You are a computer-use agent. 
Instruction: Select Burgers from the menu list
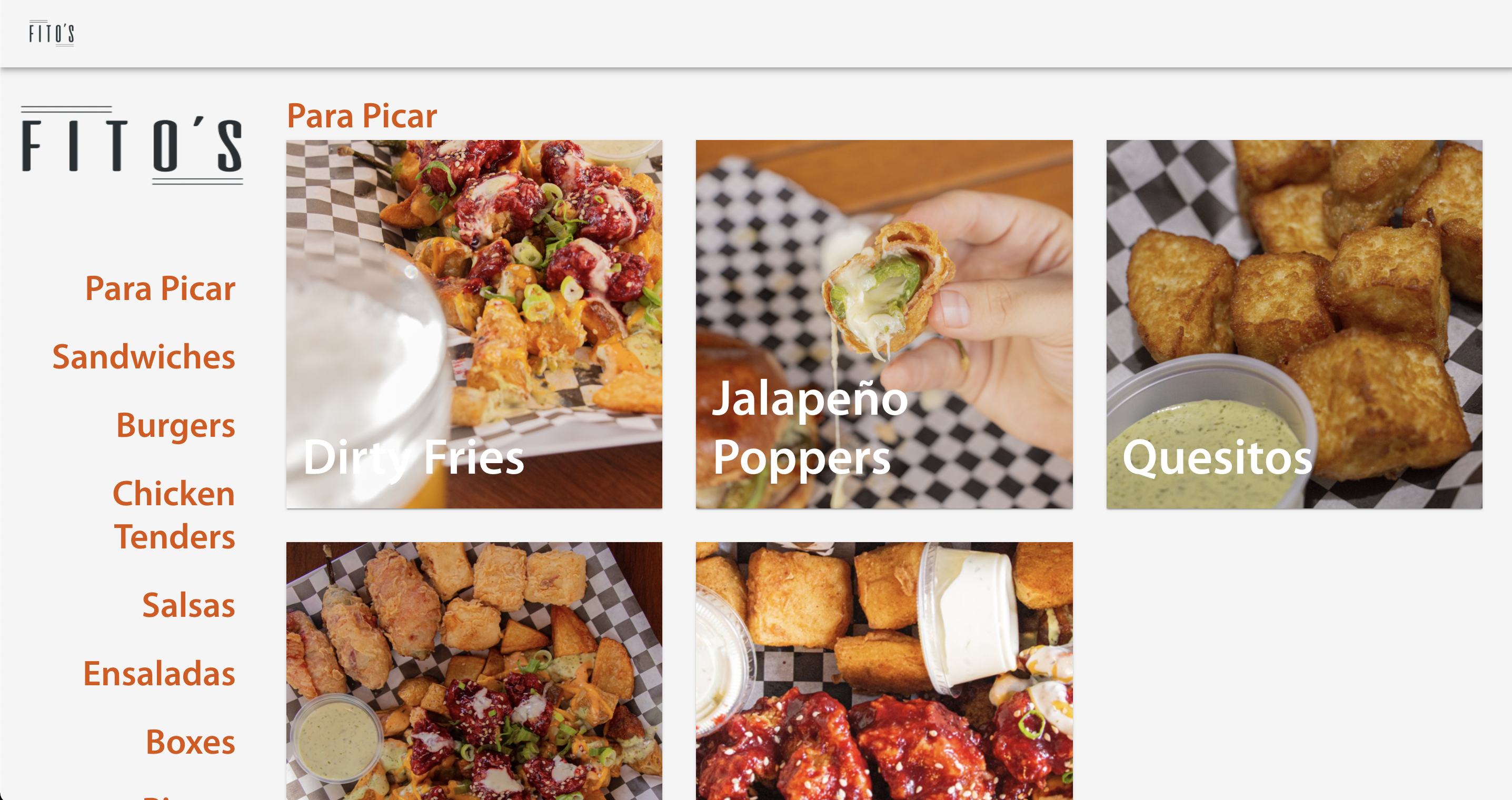tap(175, 426)
